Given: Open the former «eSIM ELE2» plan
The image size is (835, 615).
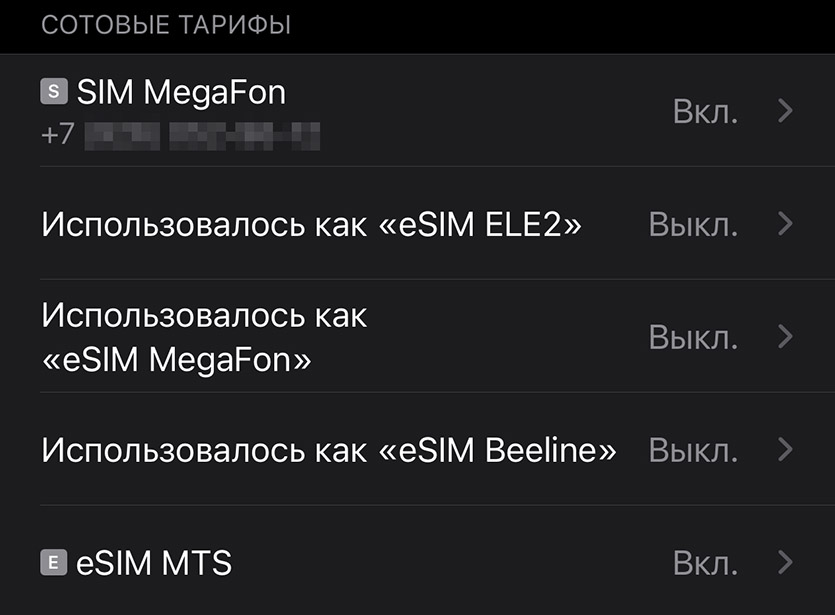Looking at the screenshot, I should [x=417, y=224].
